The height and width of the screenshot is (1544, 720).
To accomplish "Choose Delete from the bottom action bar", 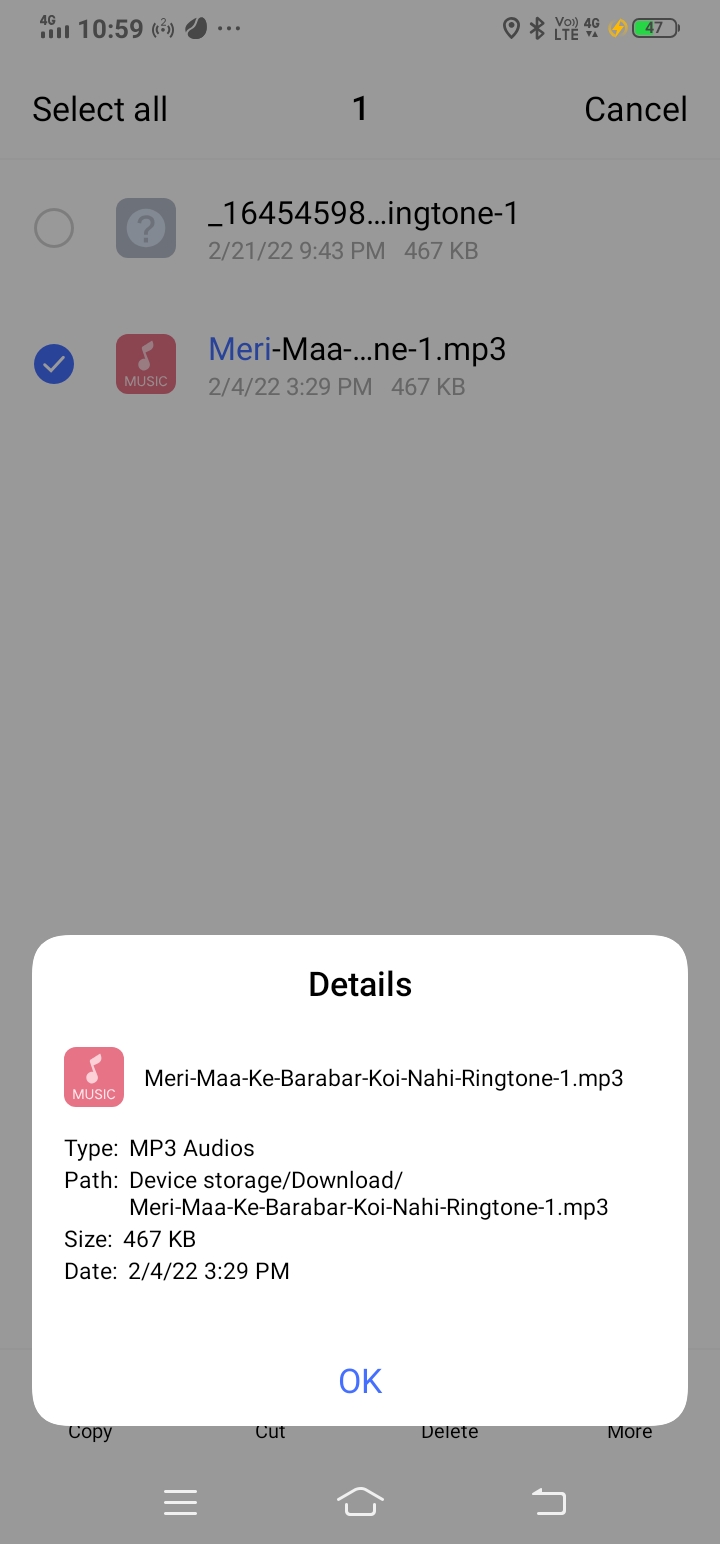I will coord(449,1431).
